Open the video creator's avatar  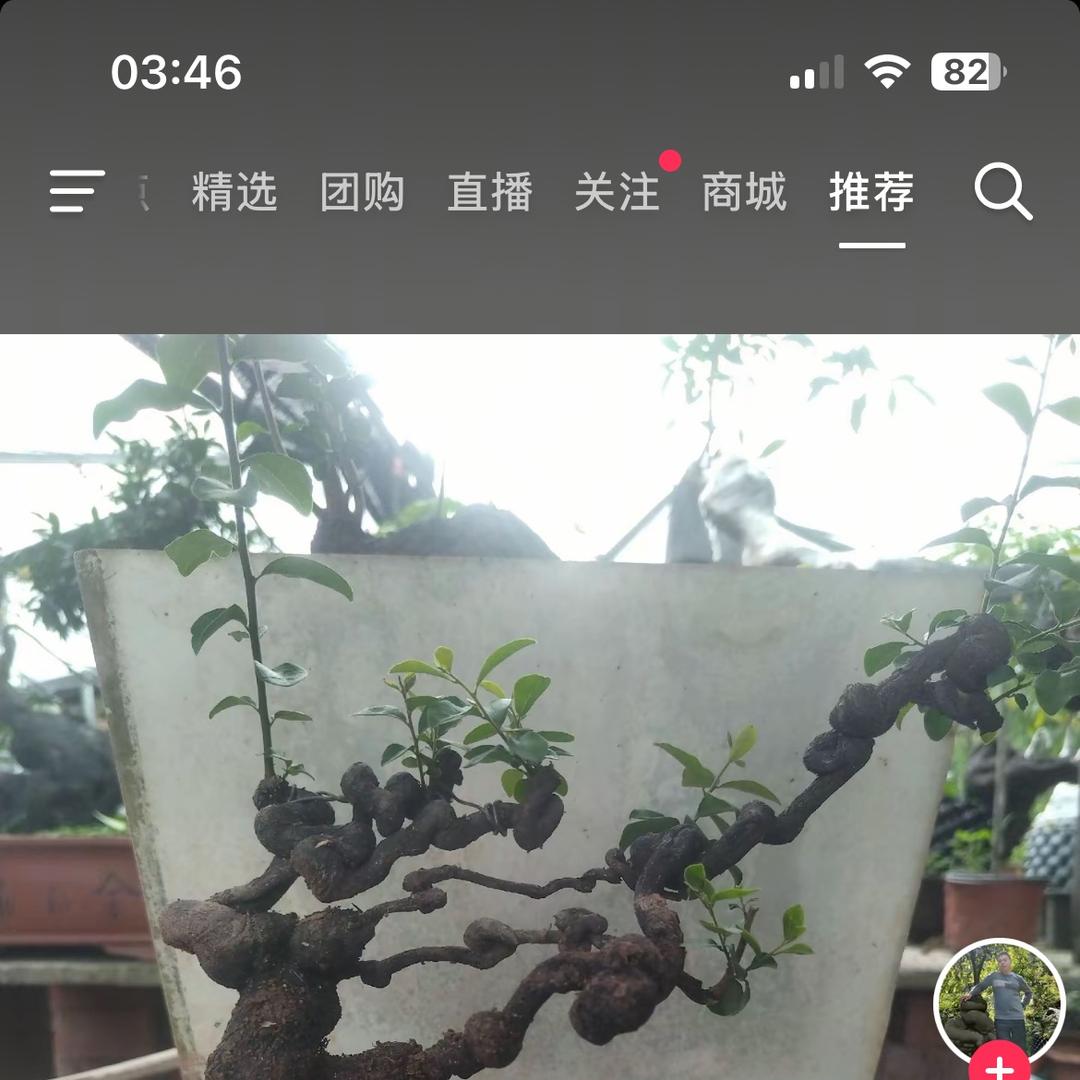tap(999, 1000)
